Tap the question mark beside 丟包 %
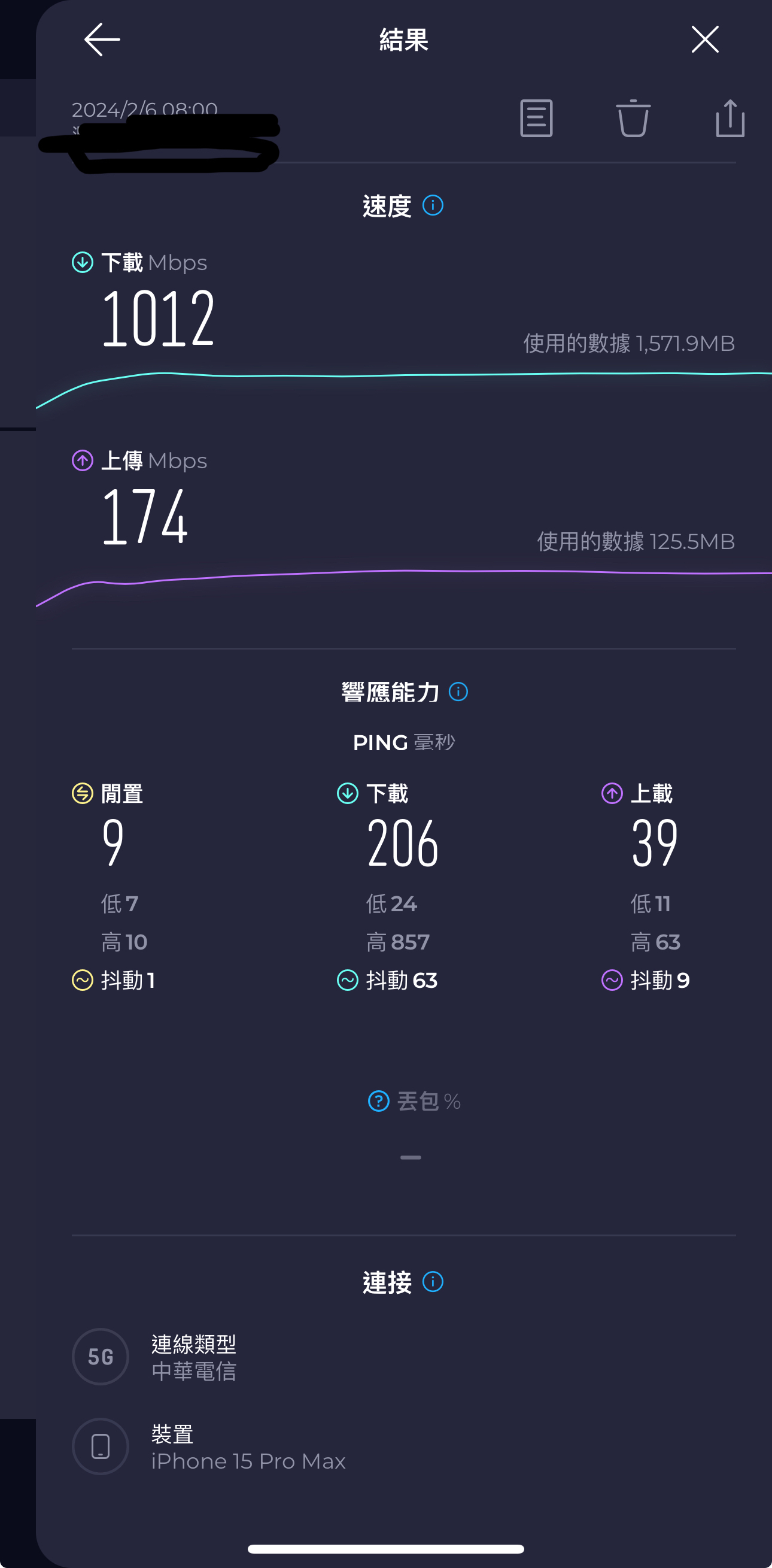Screen dimensions: 772x1568 (x=378, y=1101)
